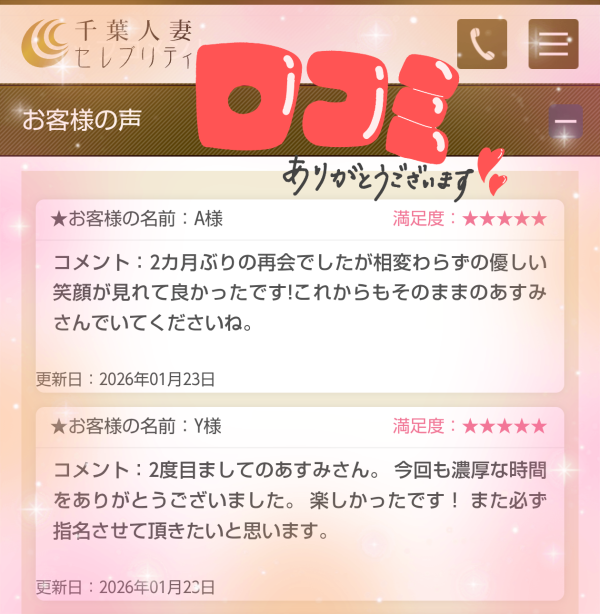600x614 pixels.
Task: Tap the phone call icon
Action: (482, 44)
